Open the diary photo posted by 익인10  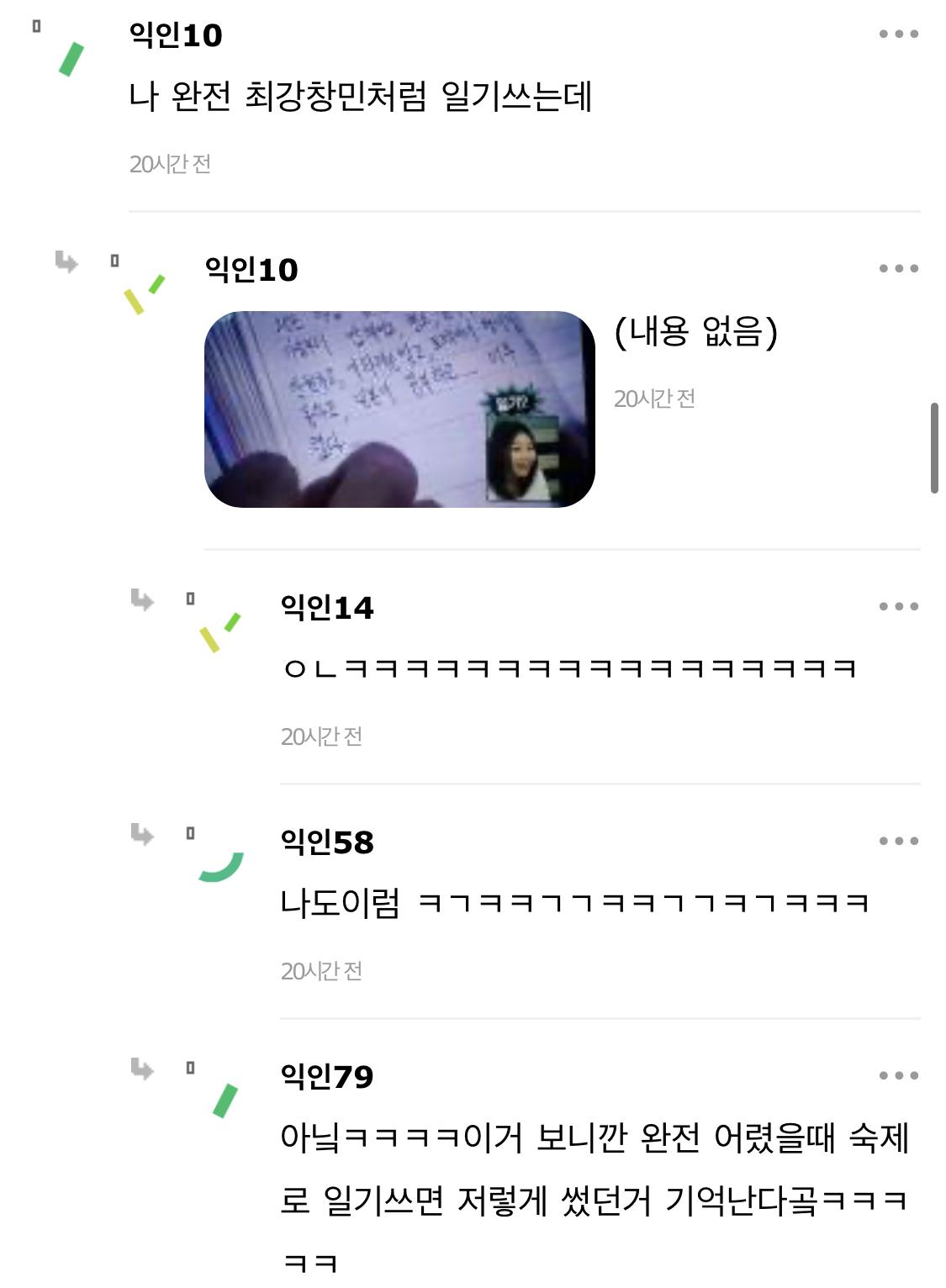tap(399, 409)
